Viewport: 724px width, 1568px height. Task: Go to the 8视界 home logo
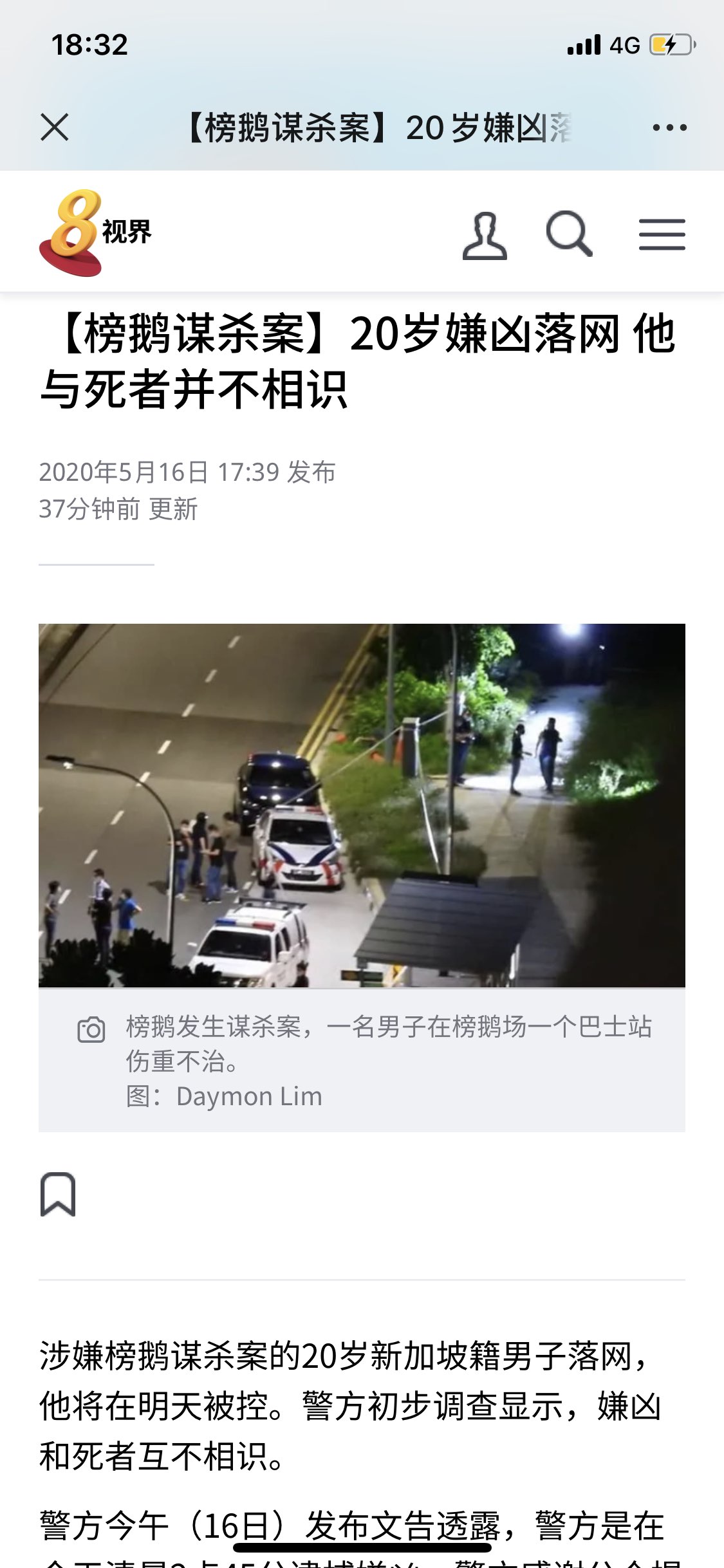(95, 233)
